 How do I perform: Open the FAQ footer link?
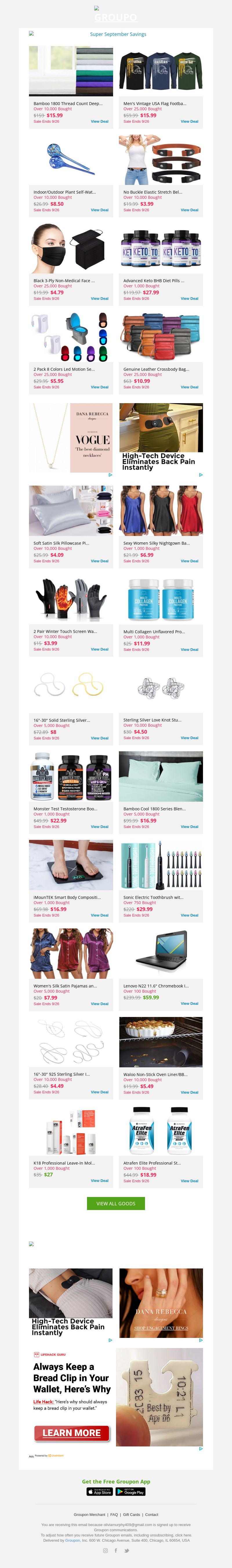[x=114, y=1514]
